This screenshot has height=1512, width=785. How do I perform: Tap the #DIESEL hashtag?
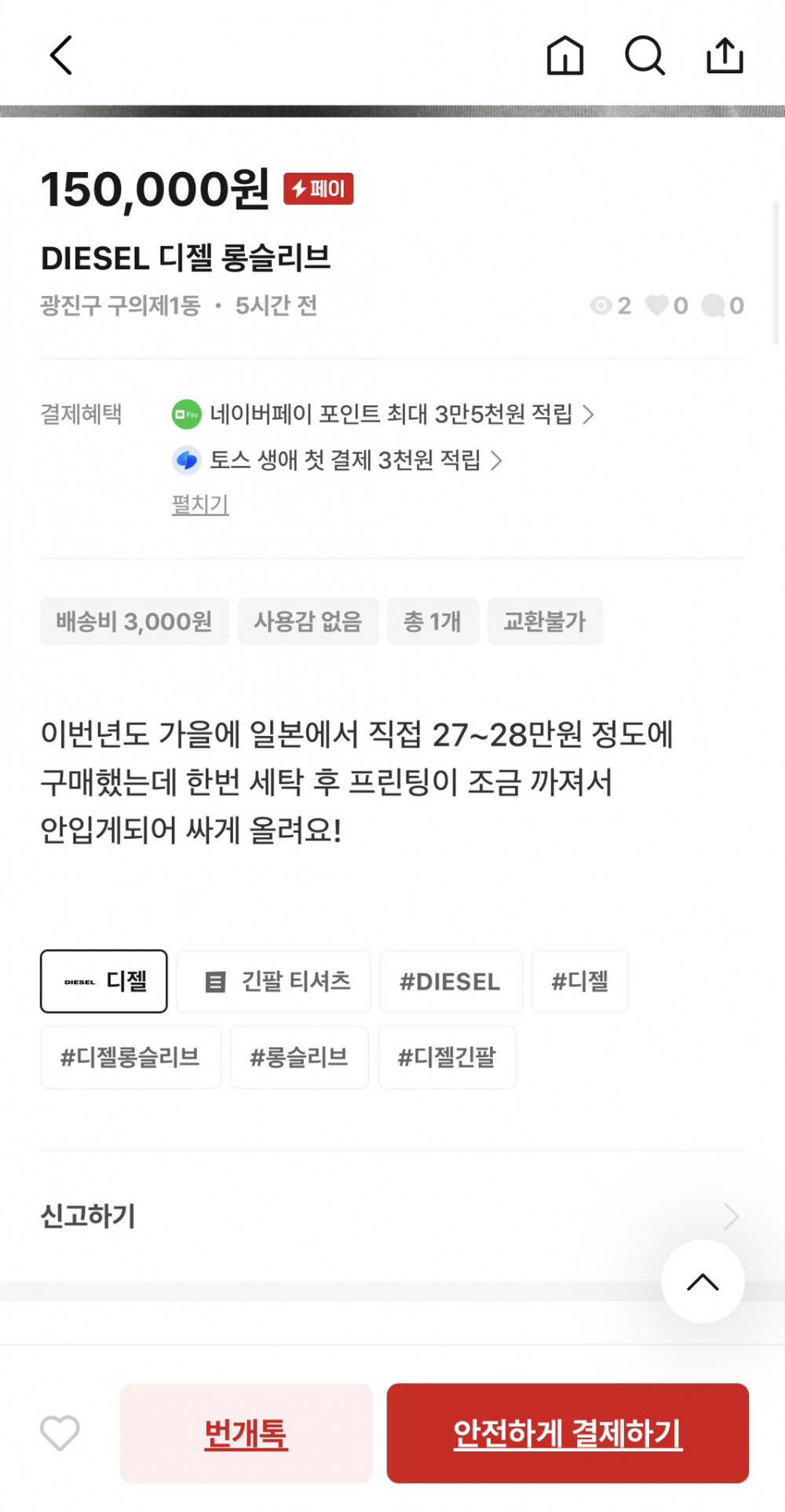click(x=451, y=981)
